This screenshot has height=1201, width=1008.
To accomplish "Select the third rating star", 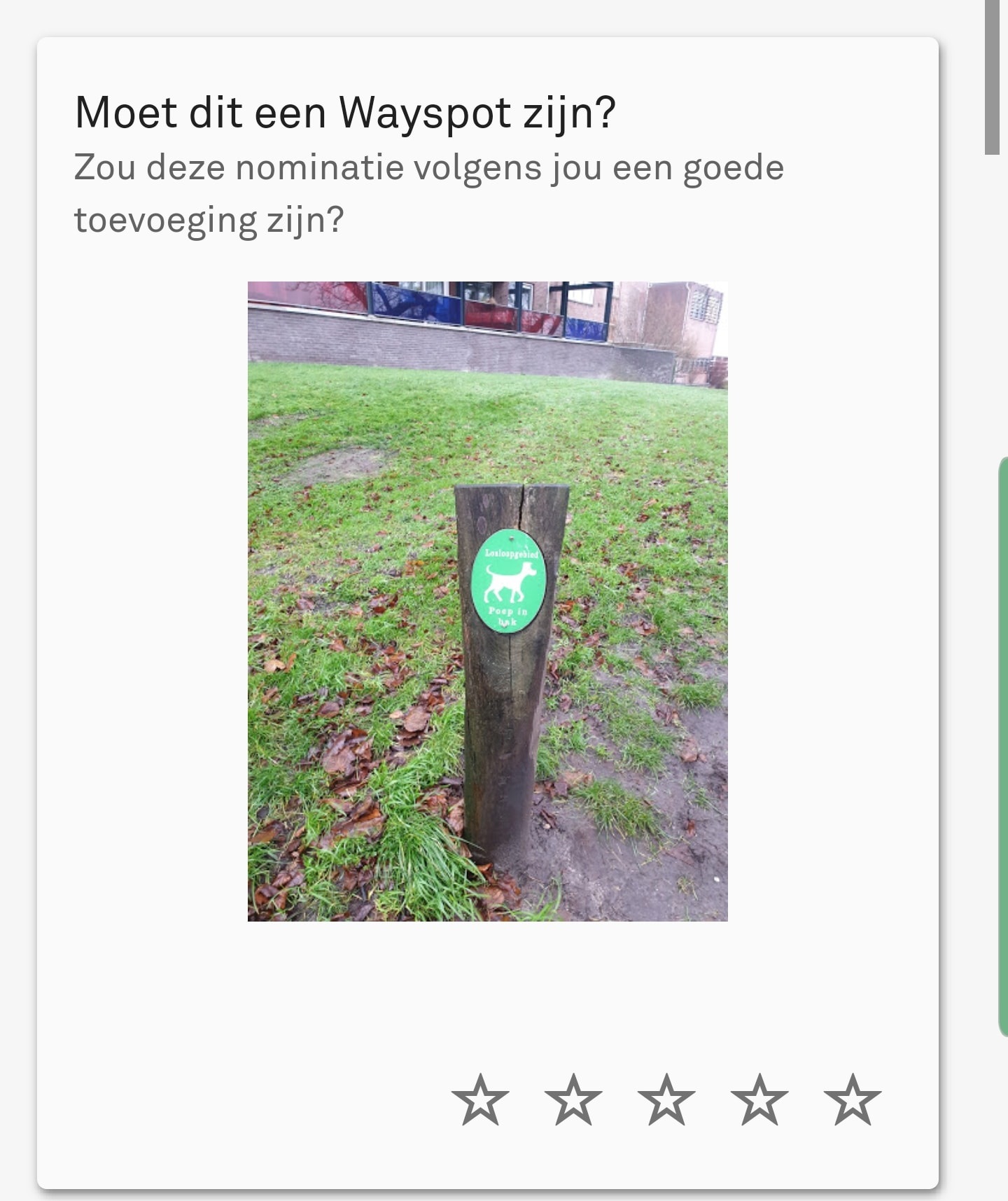I will coord(666,1100).
